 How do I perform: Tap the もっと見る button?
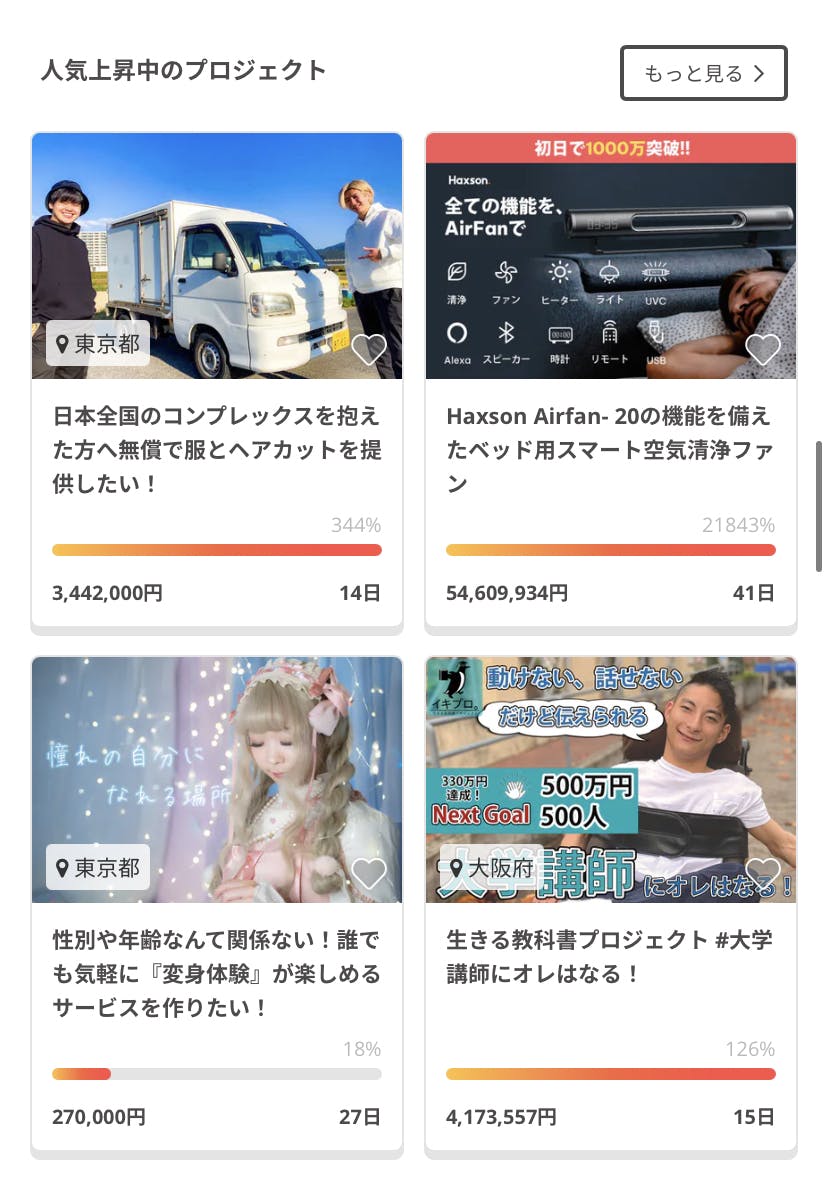pos(703,73)
